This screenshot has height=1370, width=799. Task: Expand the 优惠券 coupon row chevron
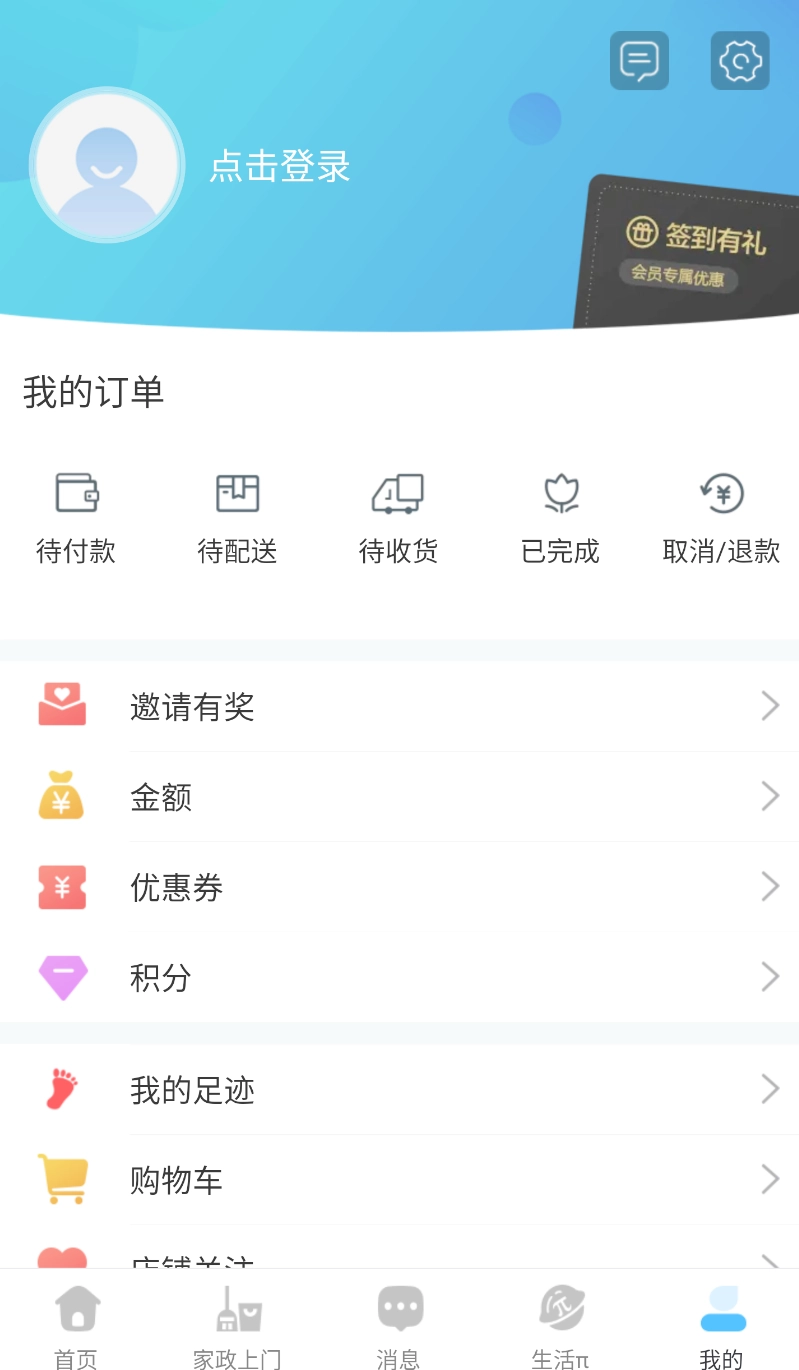pyautogui.click(x=770, y=886)
